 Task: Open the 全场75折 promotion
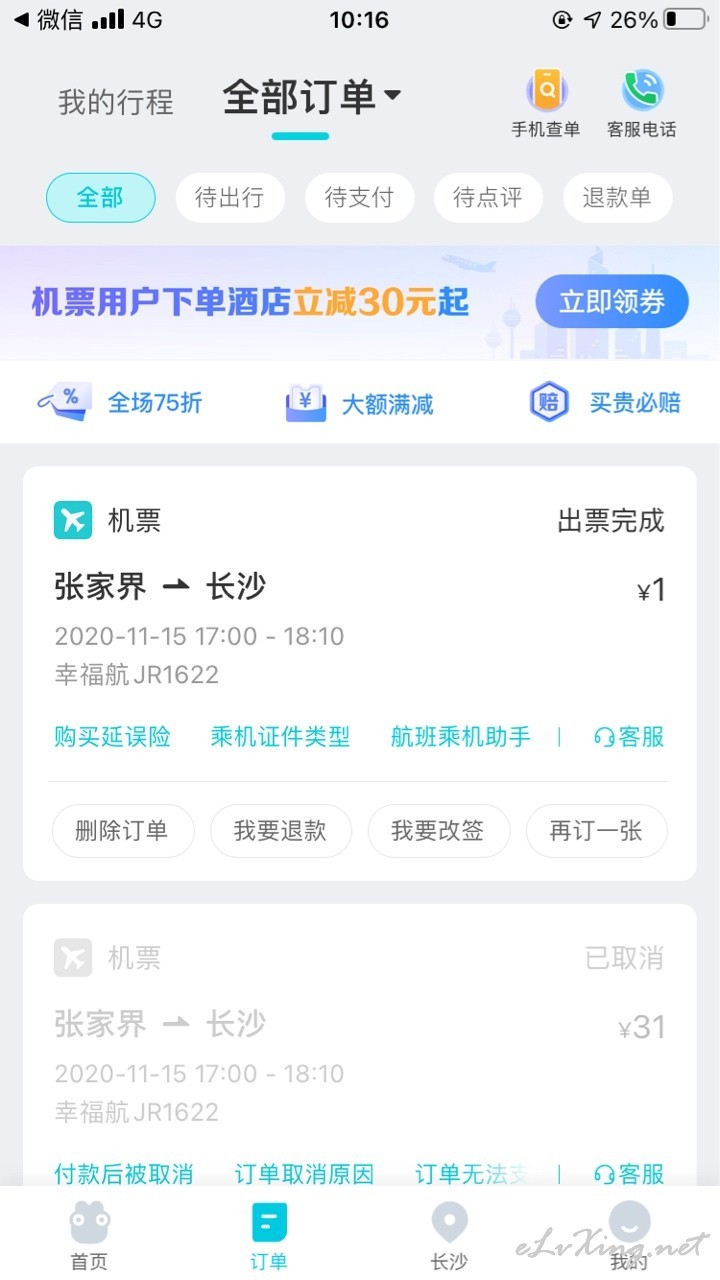[120, 403]
